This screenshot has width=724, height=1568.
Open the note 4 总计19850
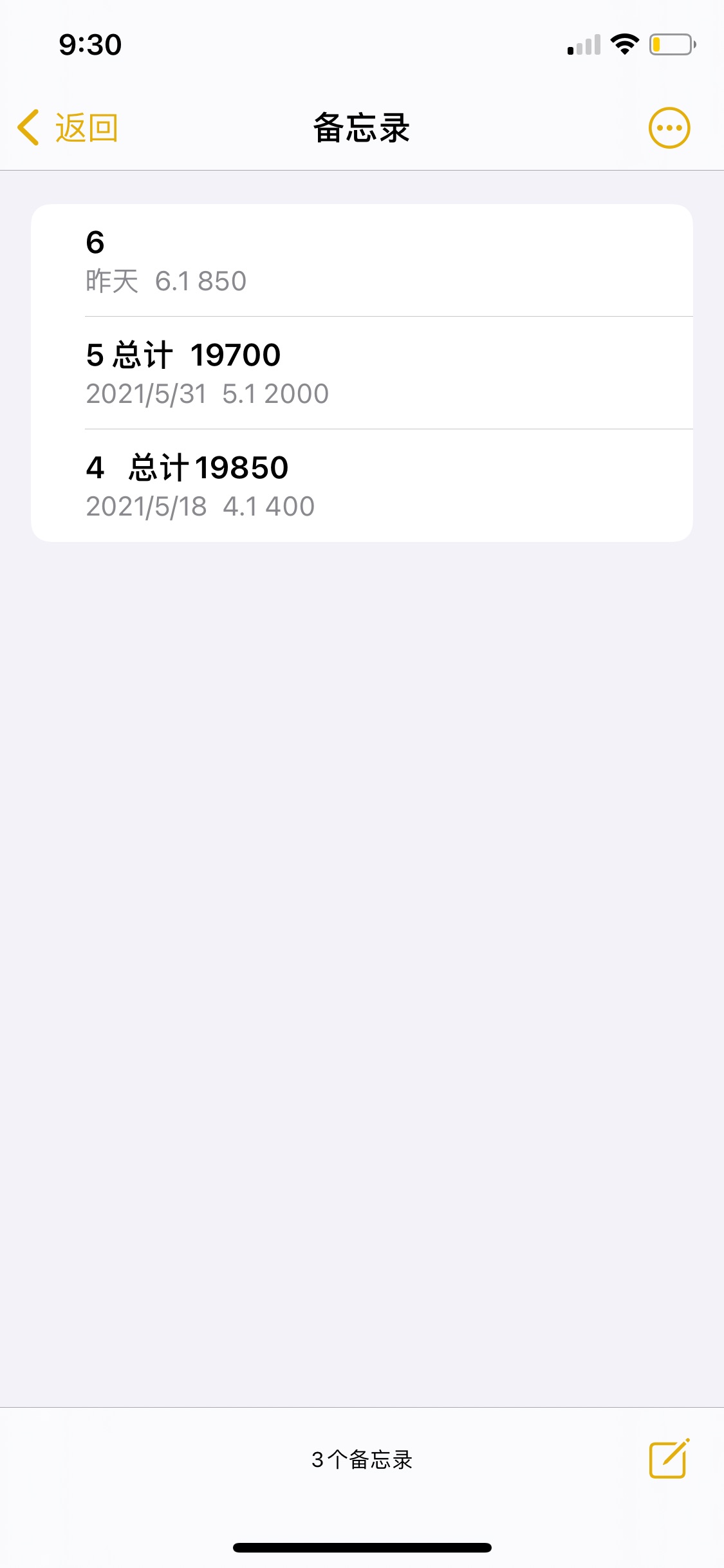(362, 486)
